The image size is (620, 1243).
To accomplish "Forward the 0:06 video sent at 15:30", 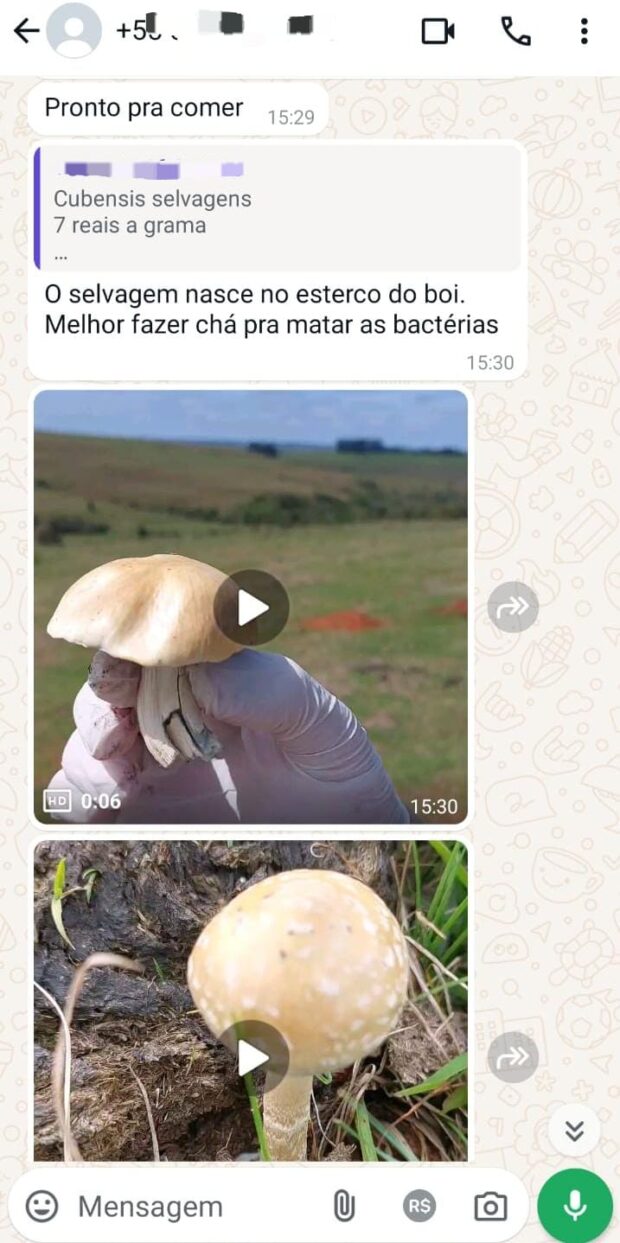I will tap(513, 607).
